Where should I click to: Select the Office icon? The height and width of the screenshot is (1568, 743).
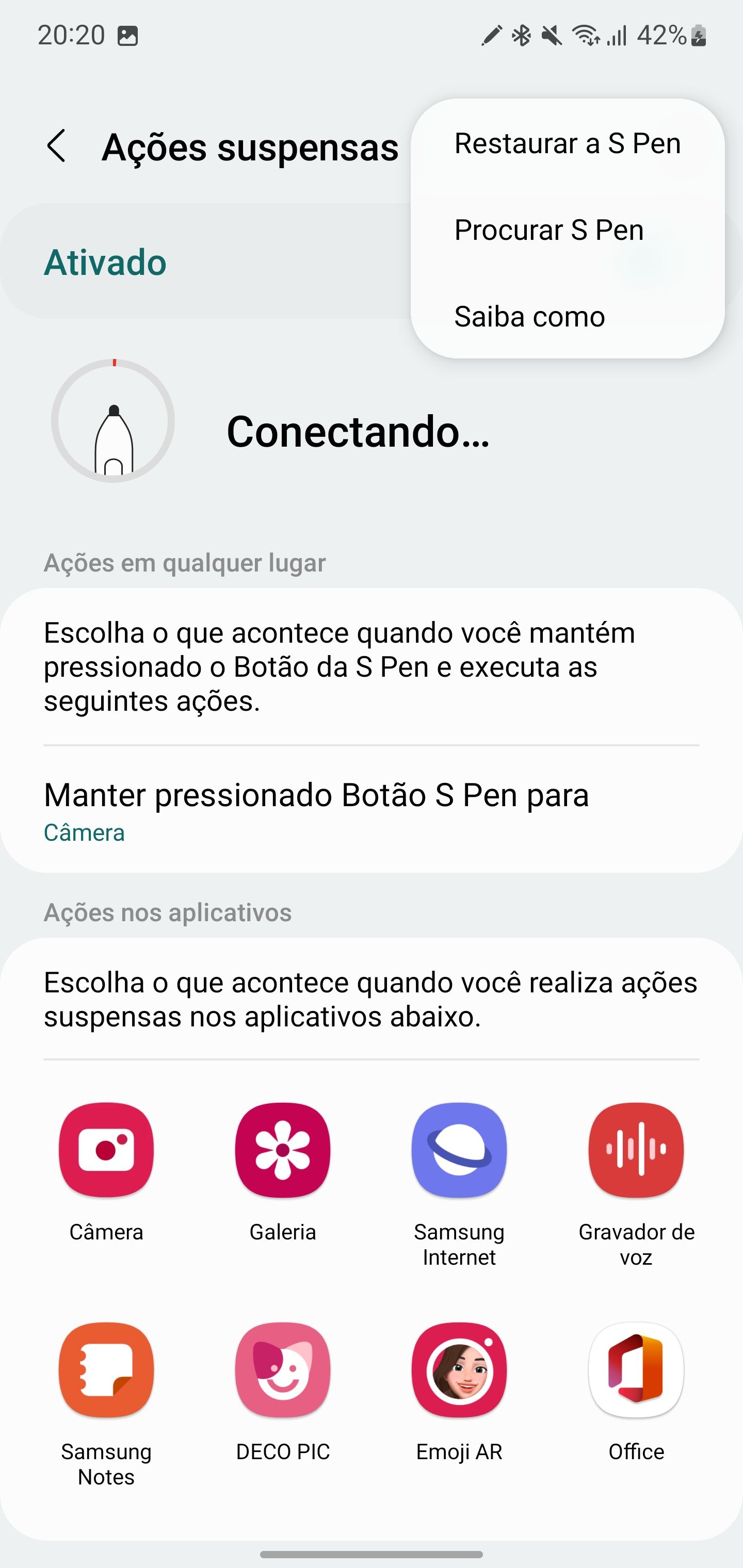[635, 1369]
